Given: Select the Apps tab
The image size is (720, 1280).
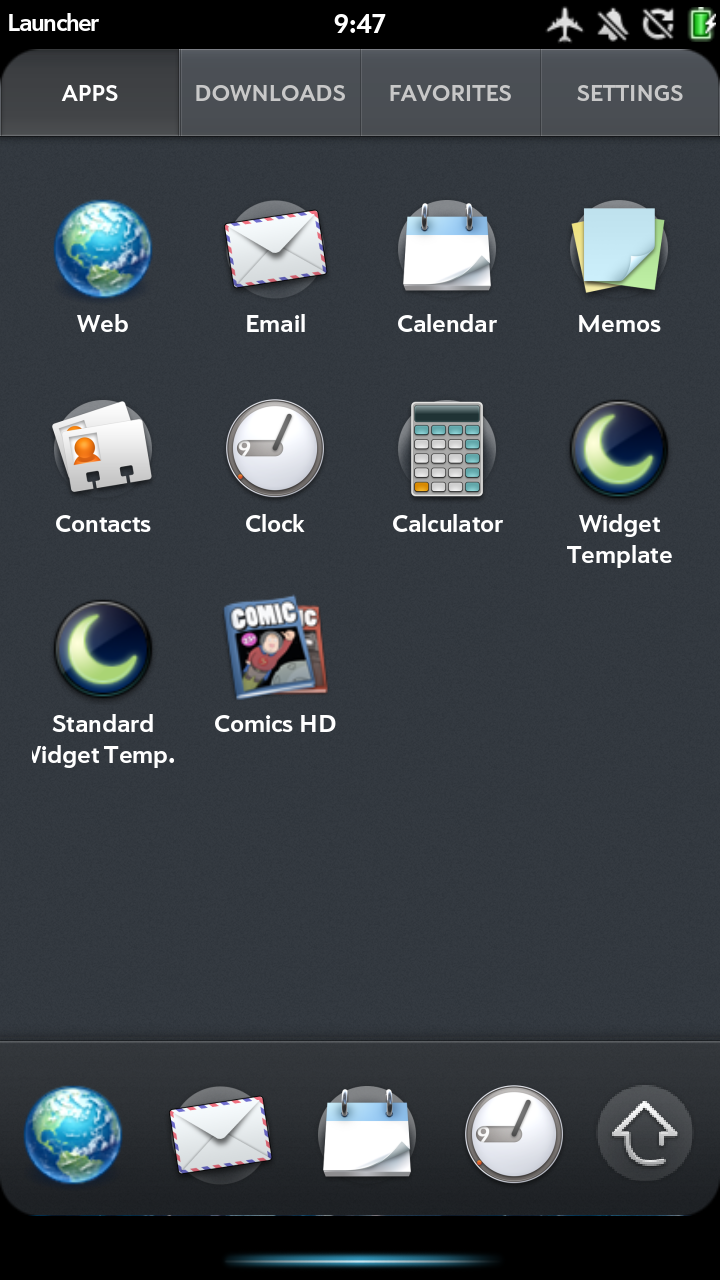Looking at the screenshot, I should tap(90, 93).
